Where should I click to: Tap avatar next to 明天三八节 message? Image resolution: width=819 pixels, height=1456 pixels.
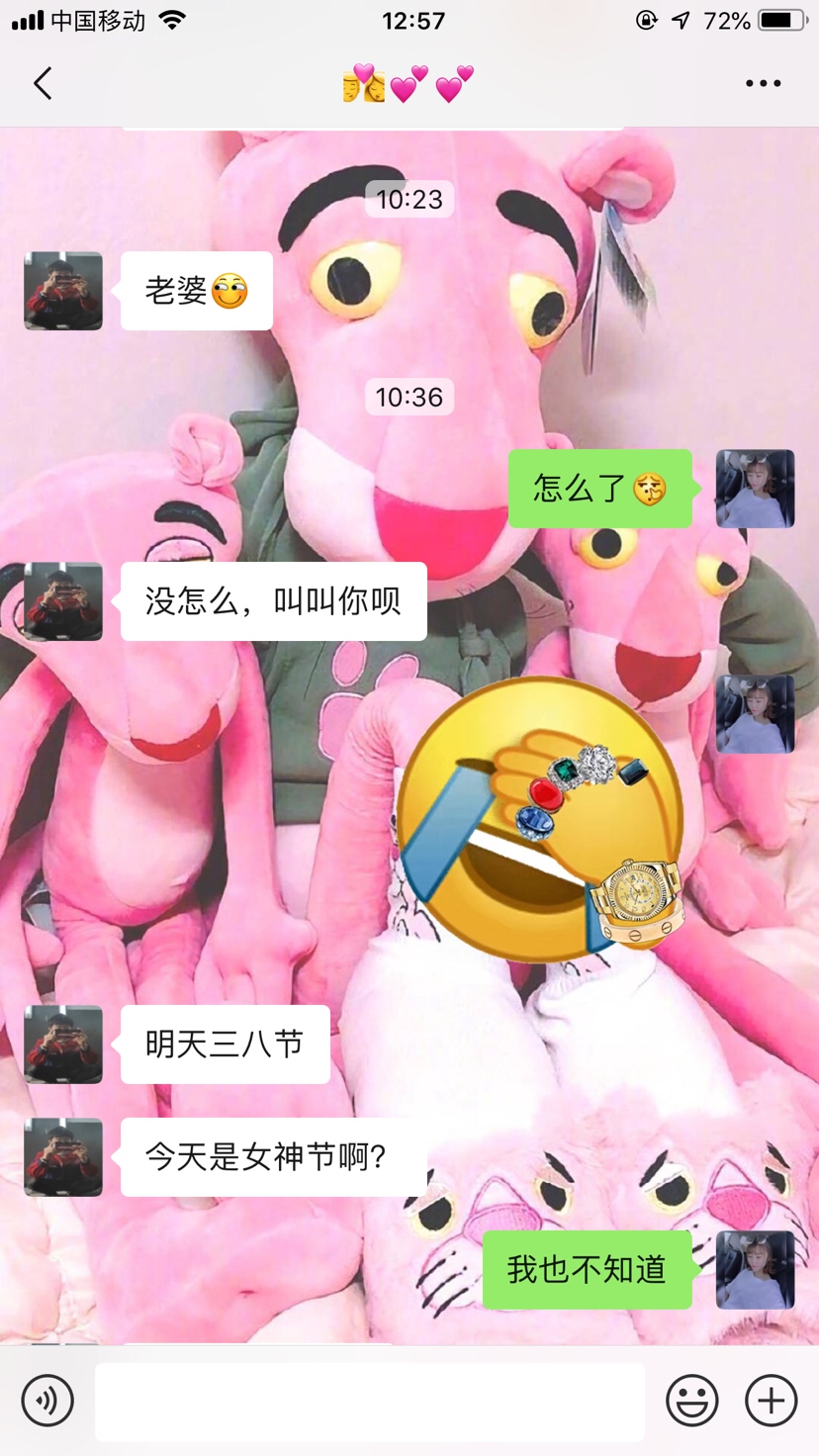63,1045
